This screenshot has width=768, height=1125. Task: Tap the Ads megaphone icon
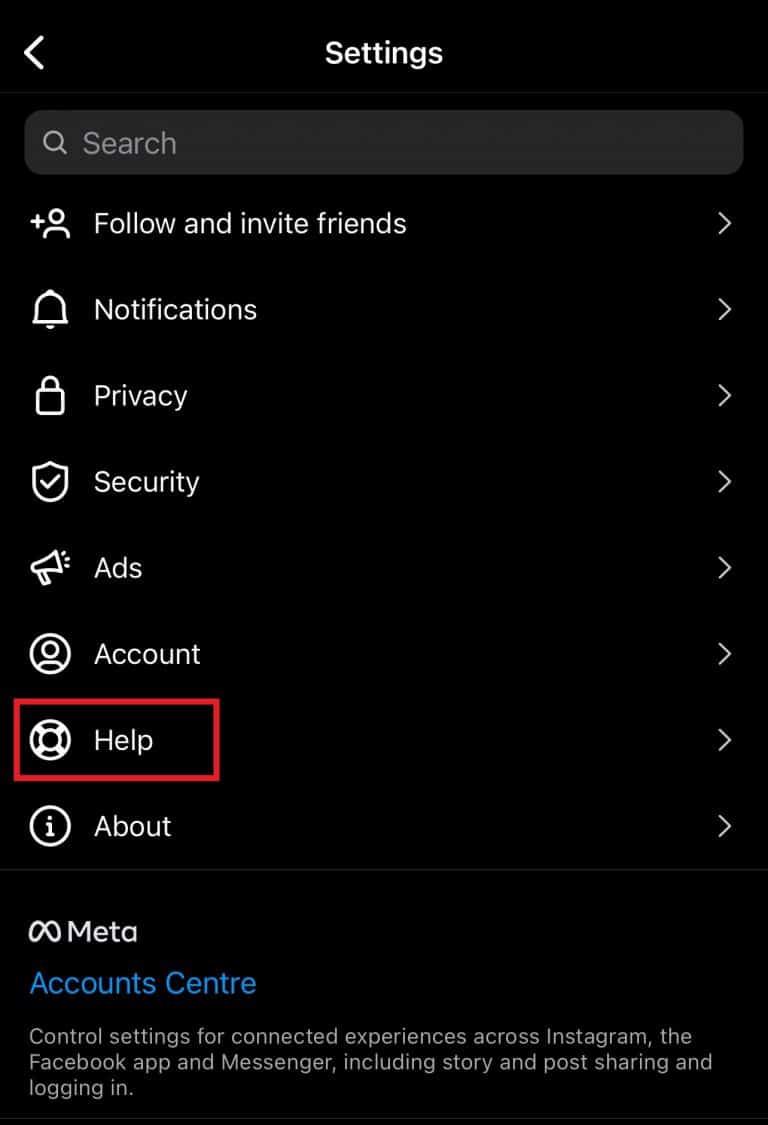click(49, 567)
